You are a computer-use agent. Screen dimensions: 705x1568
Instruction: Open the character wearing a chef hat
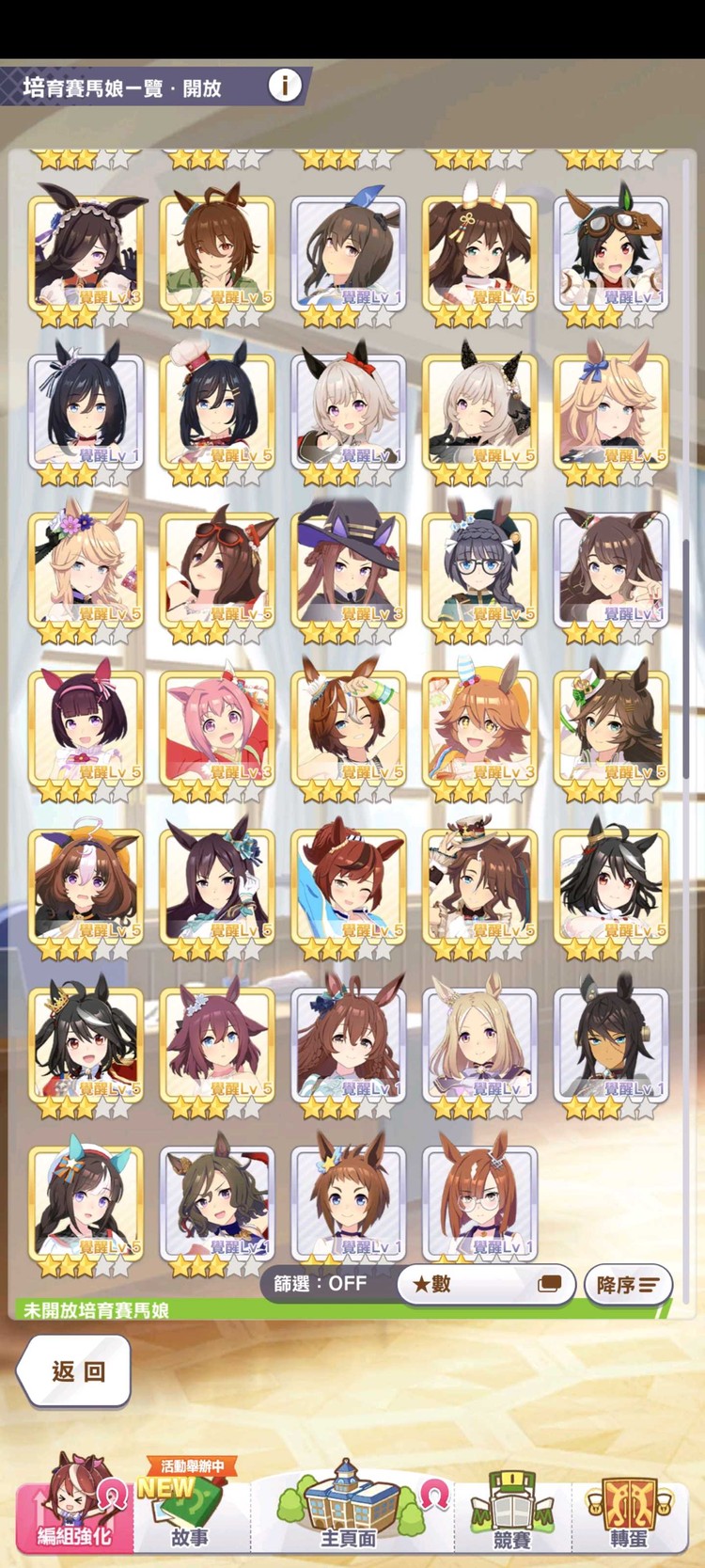click(217, 410)
